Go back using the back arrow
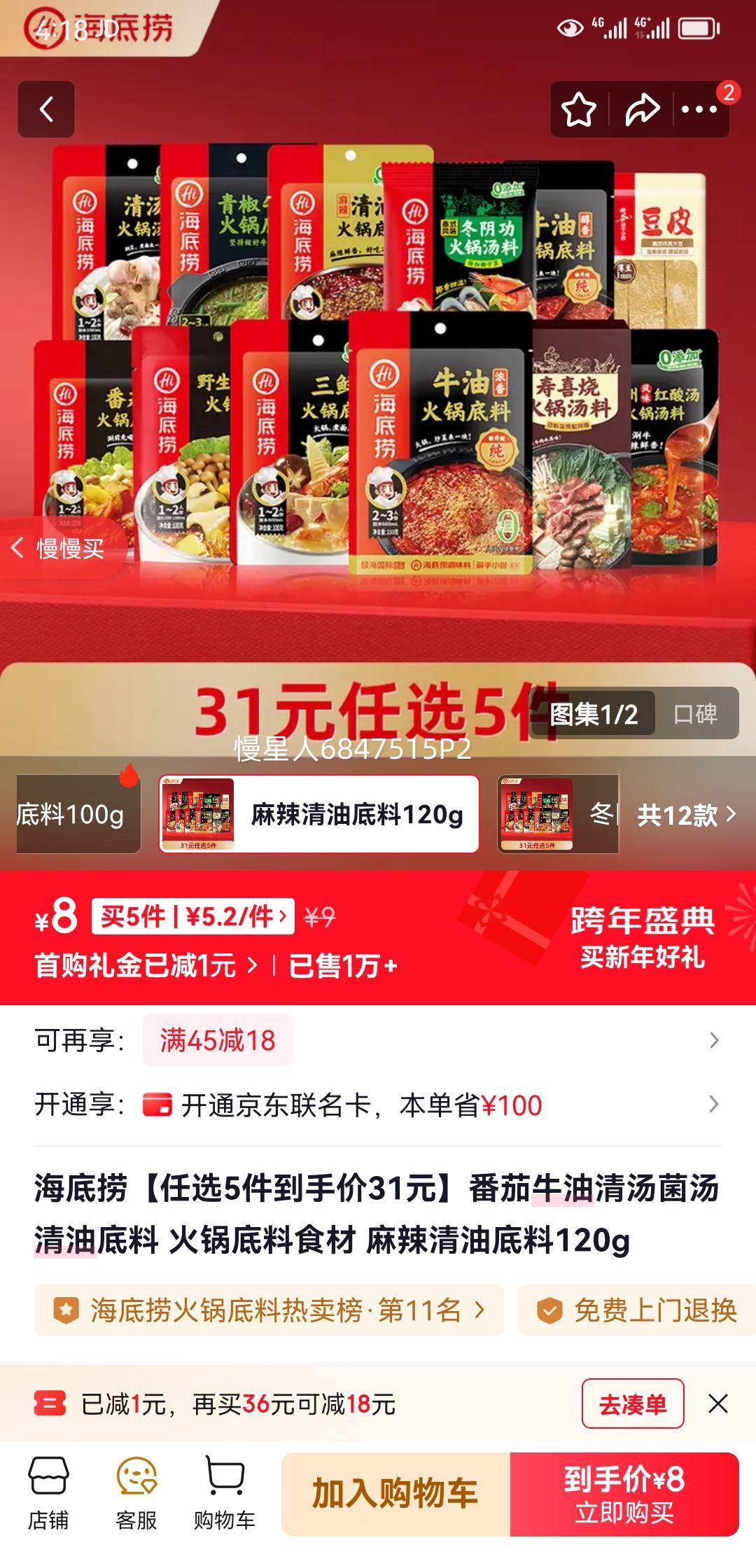The image size is (756, 1568). 48,108
